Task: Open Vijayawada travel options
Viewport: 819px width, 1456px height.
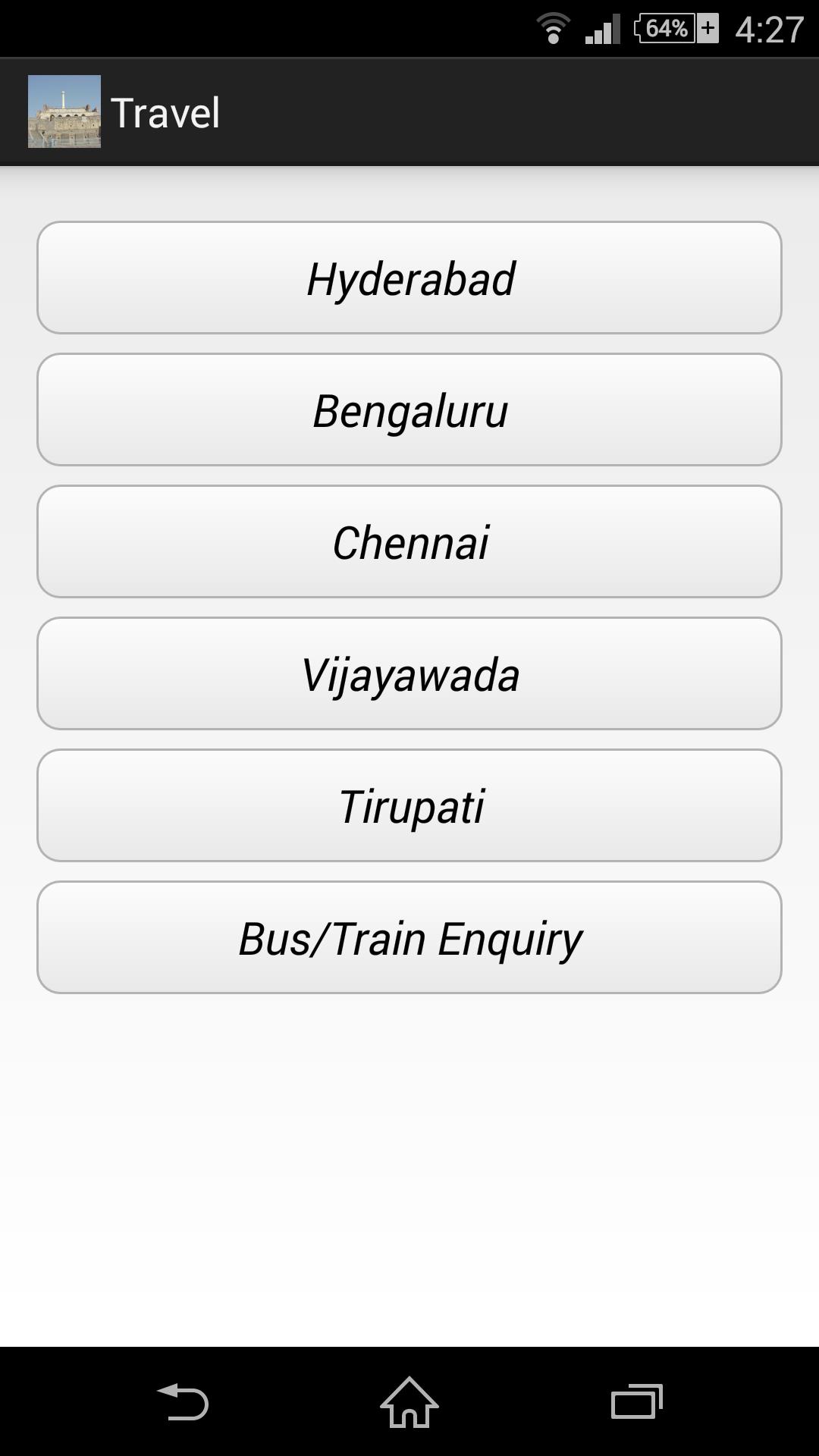Action: (409, 673)
